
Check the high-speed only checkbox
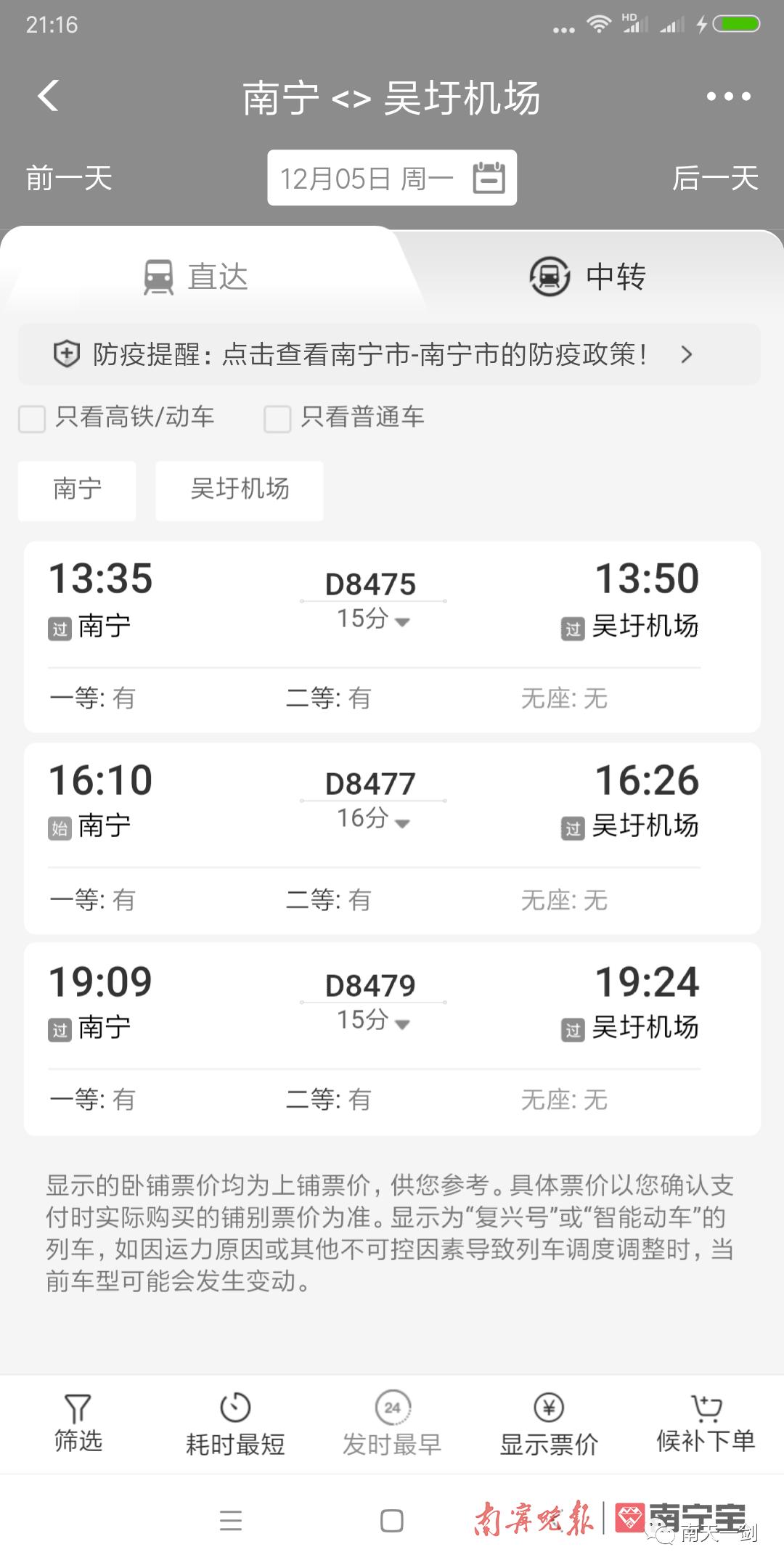coord(32,419)
